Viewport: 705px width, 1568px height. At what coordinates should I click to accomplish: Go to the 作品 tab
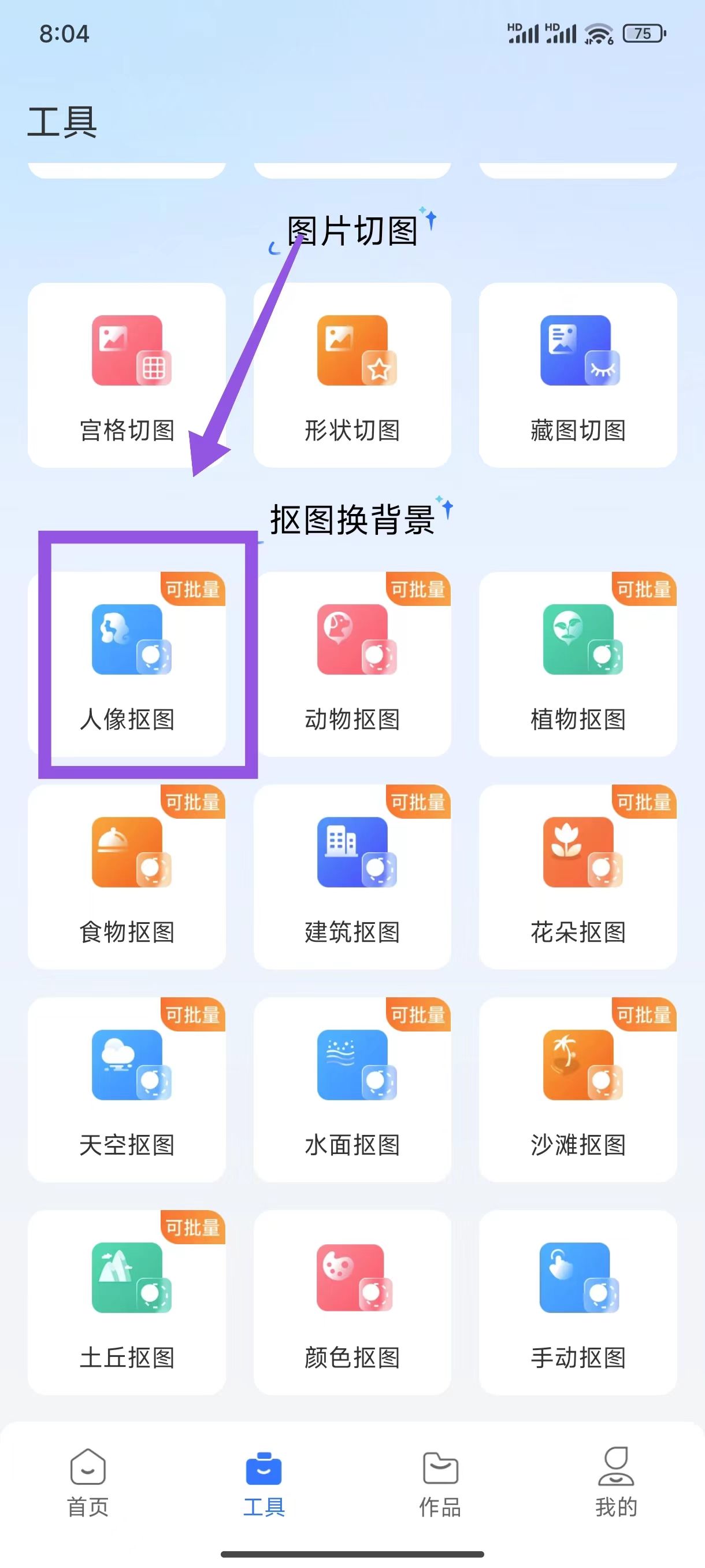(440, 1482)
